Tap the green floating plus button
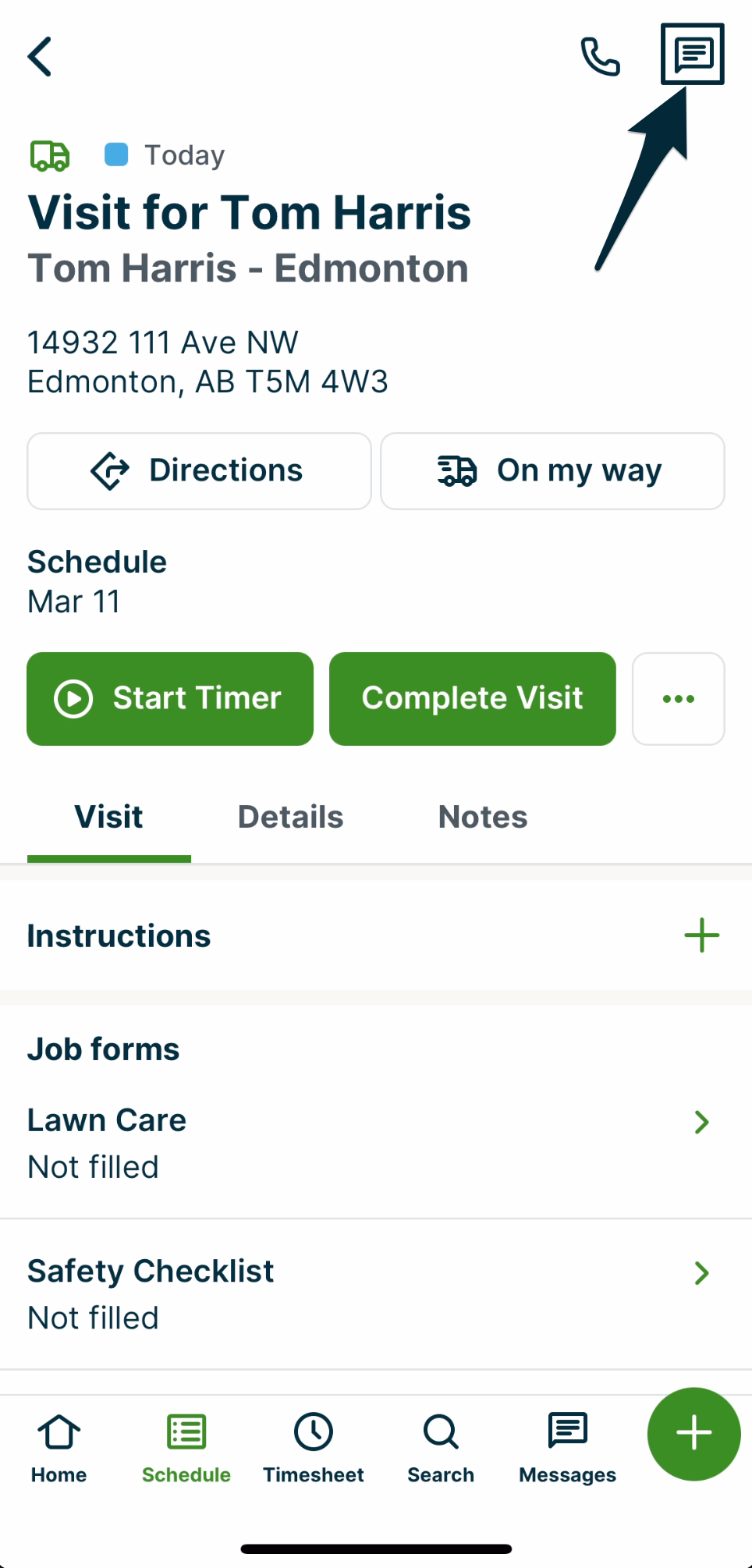 tap(693, 1434)
